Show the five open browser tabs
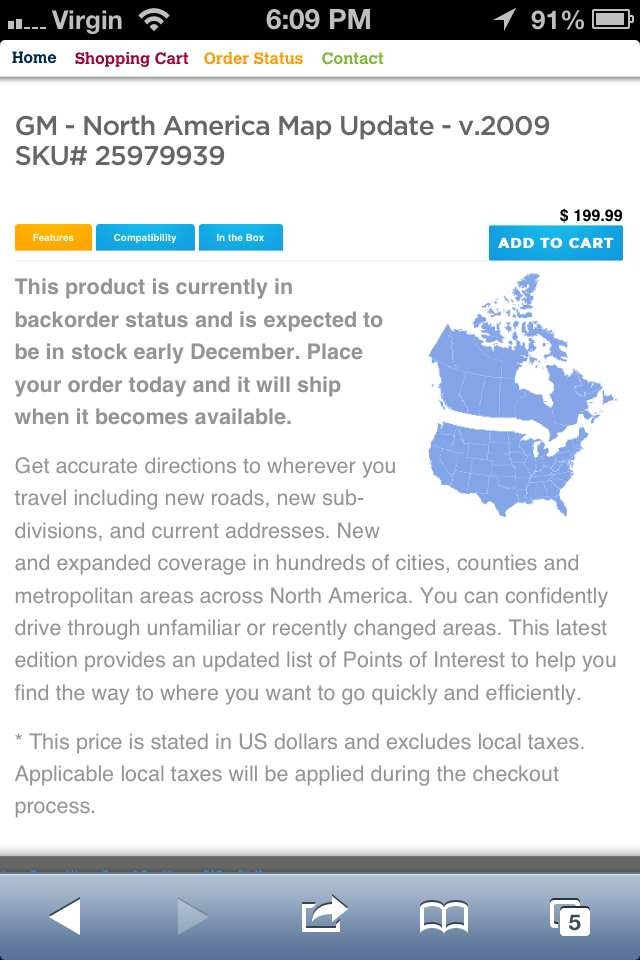Image resolution: width=640 pixels, height=960 pixels. pyautogui.click(x=570, y=916)
